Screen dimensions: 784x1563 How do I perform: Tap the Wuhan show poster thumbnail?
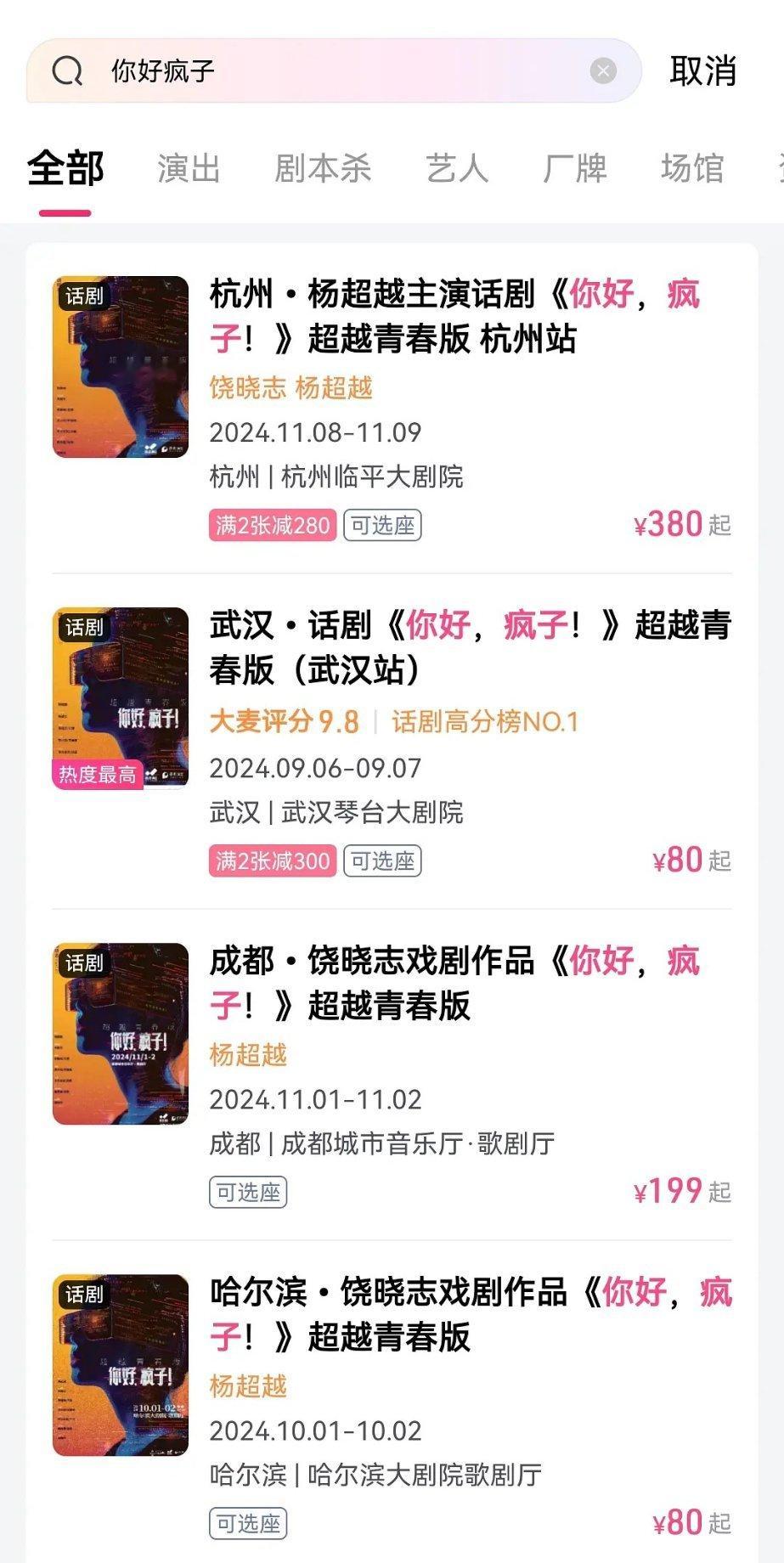click(121, 697)
